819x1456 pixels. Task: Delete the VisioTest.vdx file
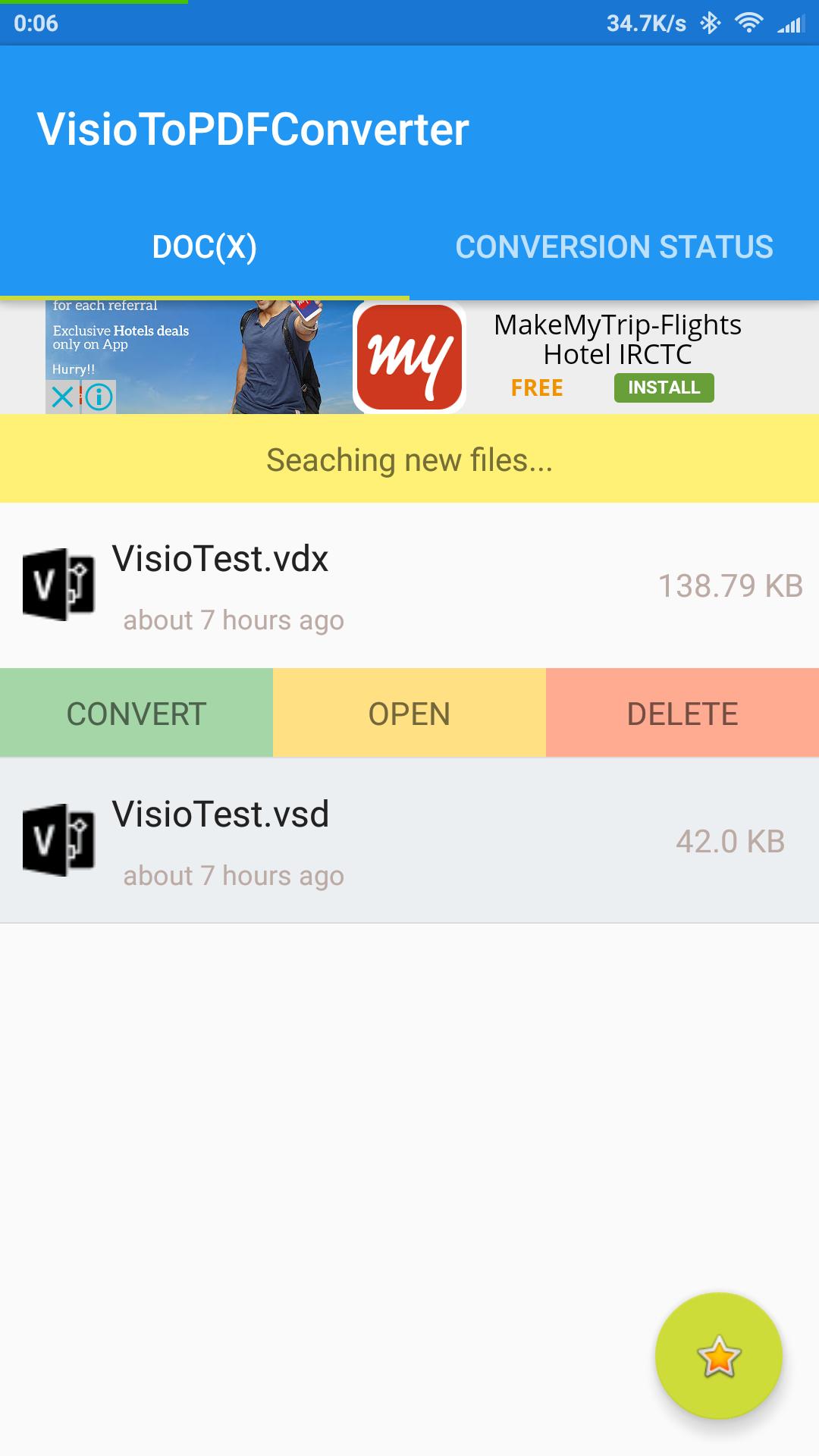click(x=682, y=714)
